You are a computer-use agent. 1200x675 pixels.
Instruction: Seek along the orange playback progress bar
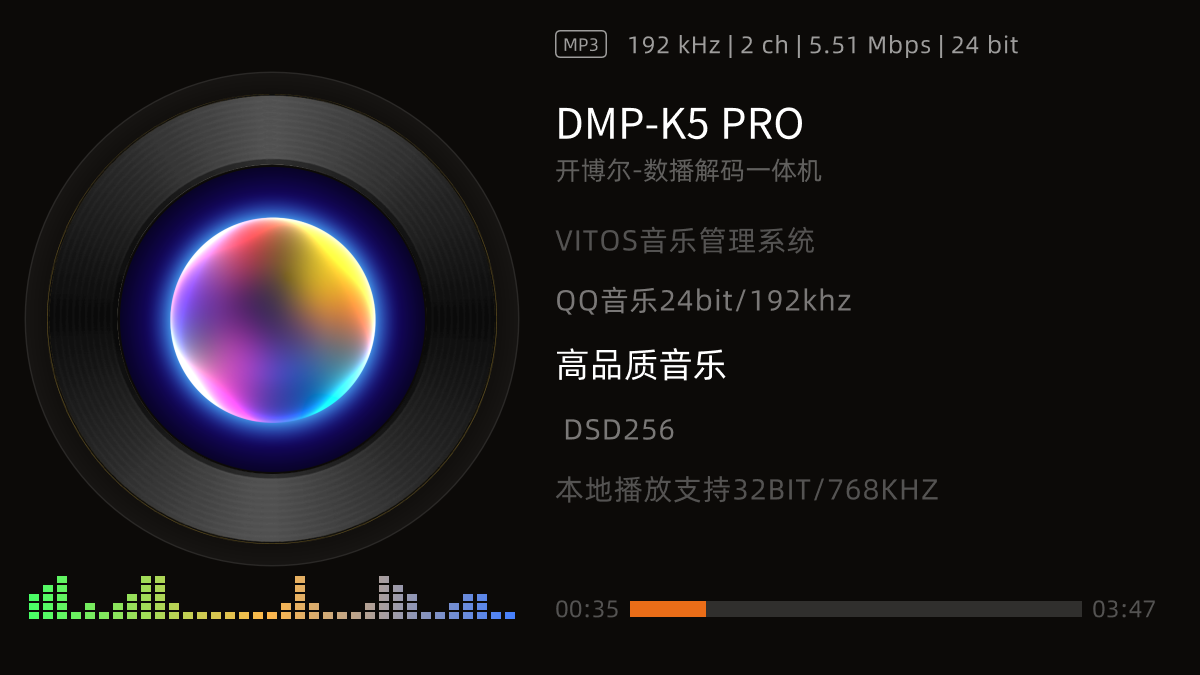pos(855,609)
